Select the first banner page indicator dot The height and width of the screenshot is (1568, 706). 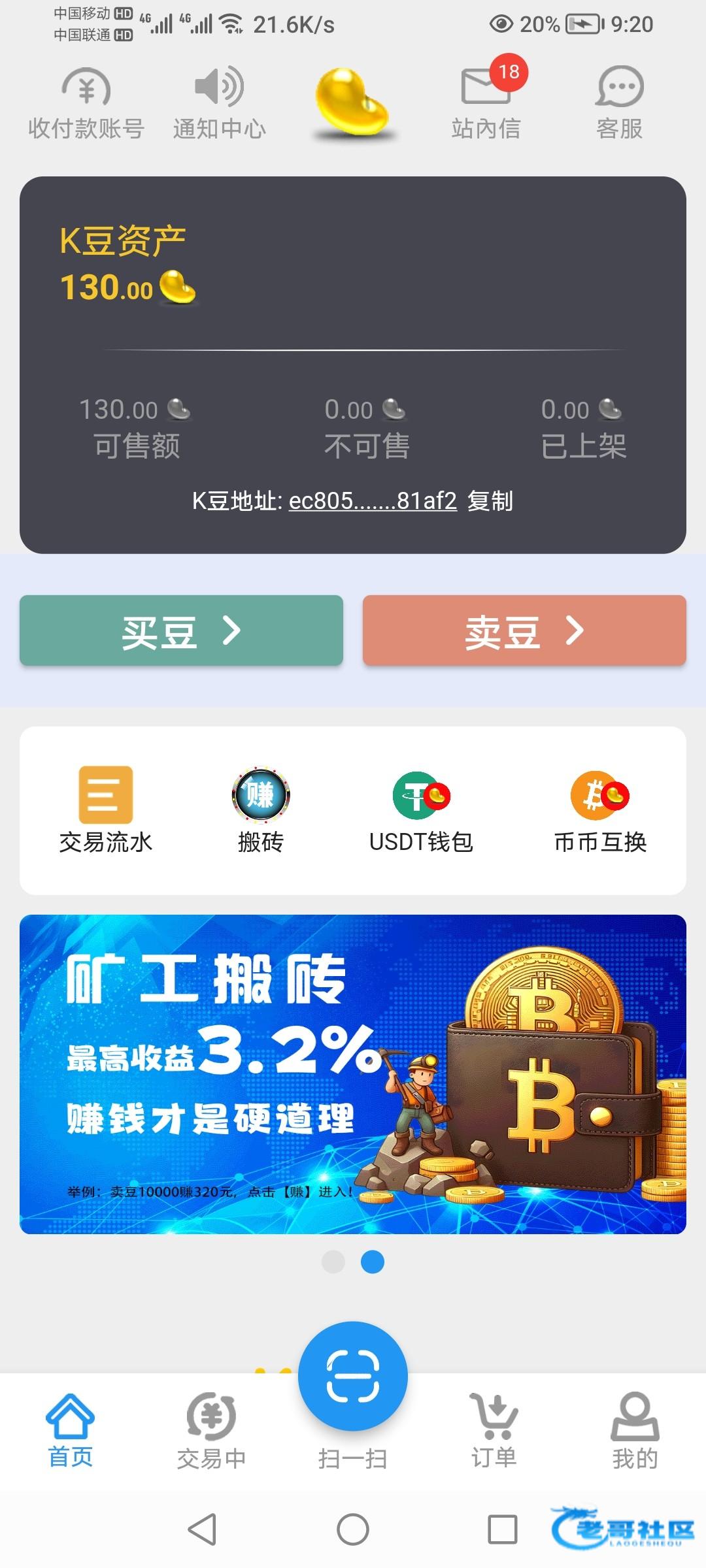333,1262
